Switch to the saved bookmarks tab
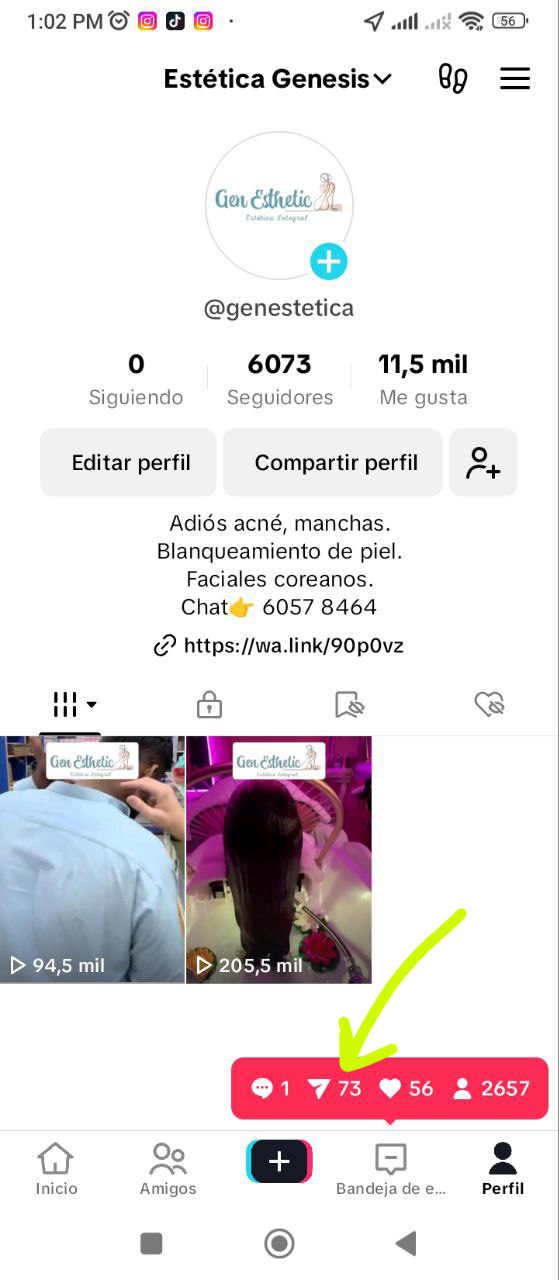 [349, 705]
